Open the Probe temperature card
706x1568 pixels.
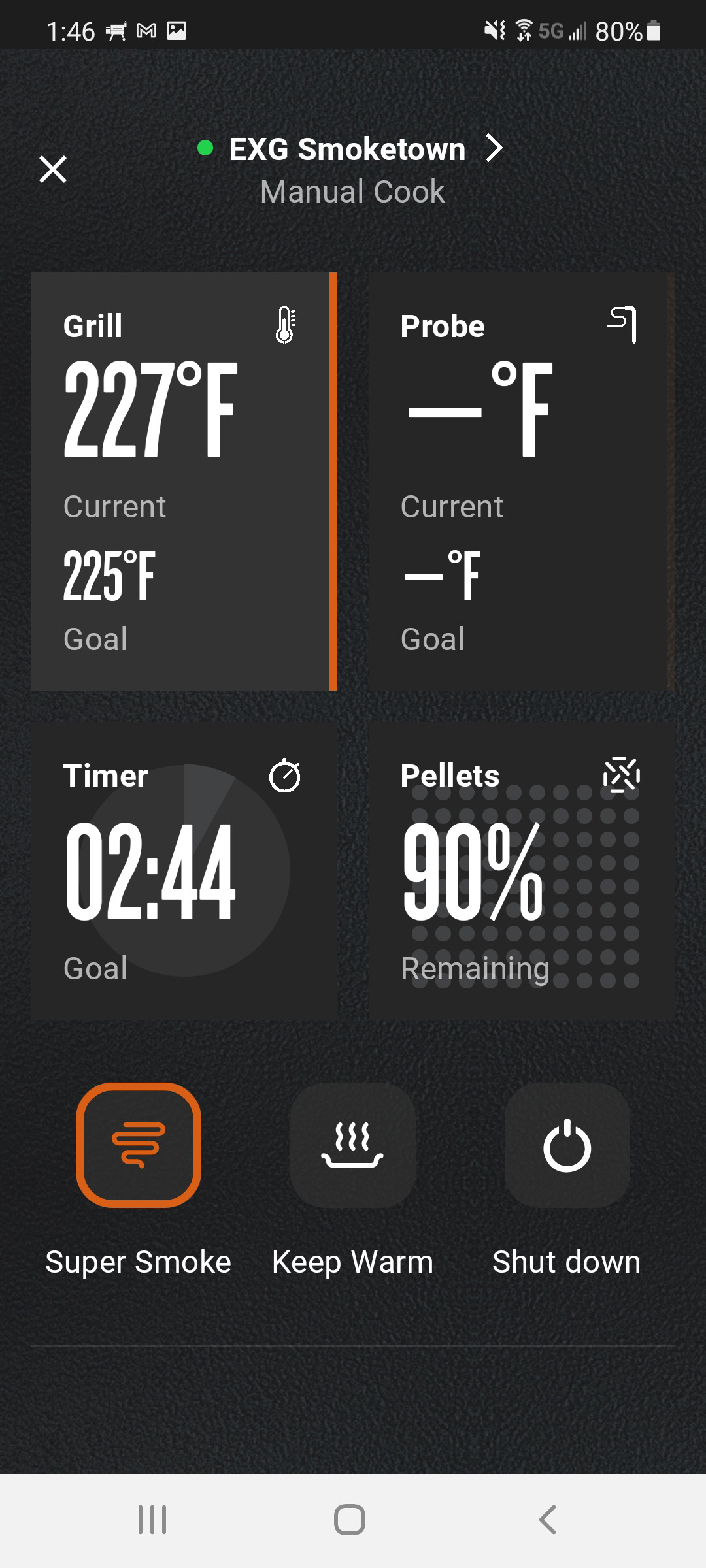(521, 482)
